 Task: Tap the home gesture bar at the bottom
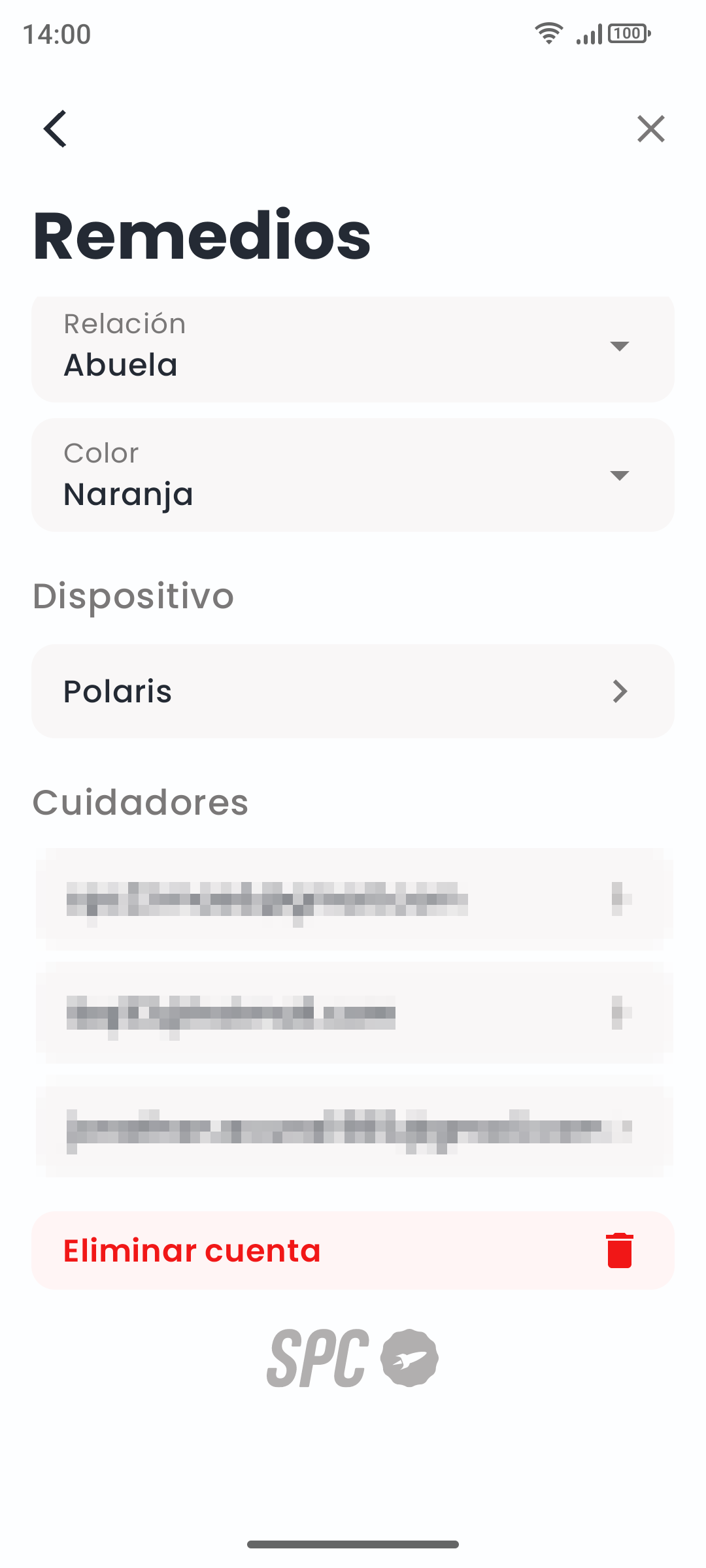pos(353,1544)
